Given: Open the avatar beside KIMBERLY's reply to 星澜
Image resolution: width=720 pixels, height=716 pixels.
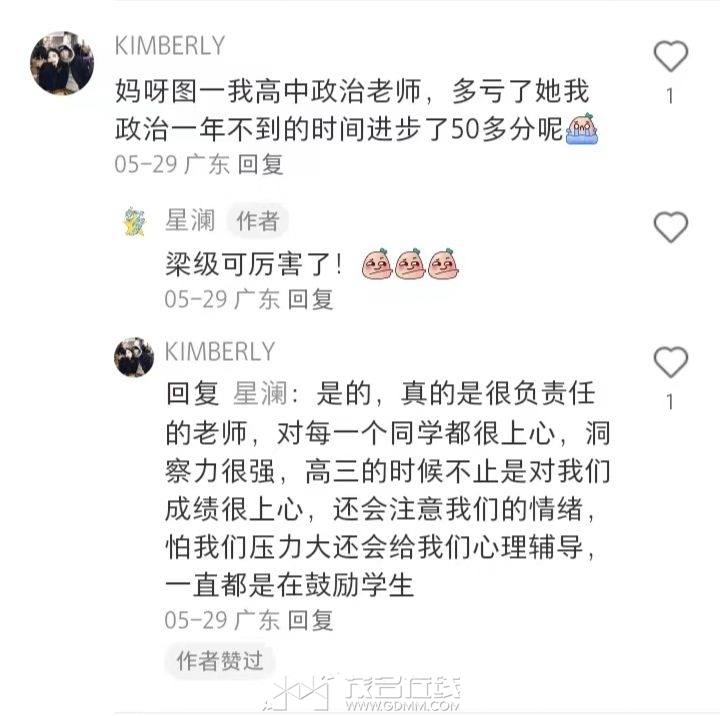Looking at the screenshot, I should pyautogui.click(x=133, y=357).
